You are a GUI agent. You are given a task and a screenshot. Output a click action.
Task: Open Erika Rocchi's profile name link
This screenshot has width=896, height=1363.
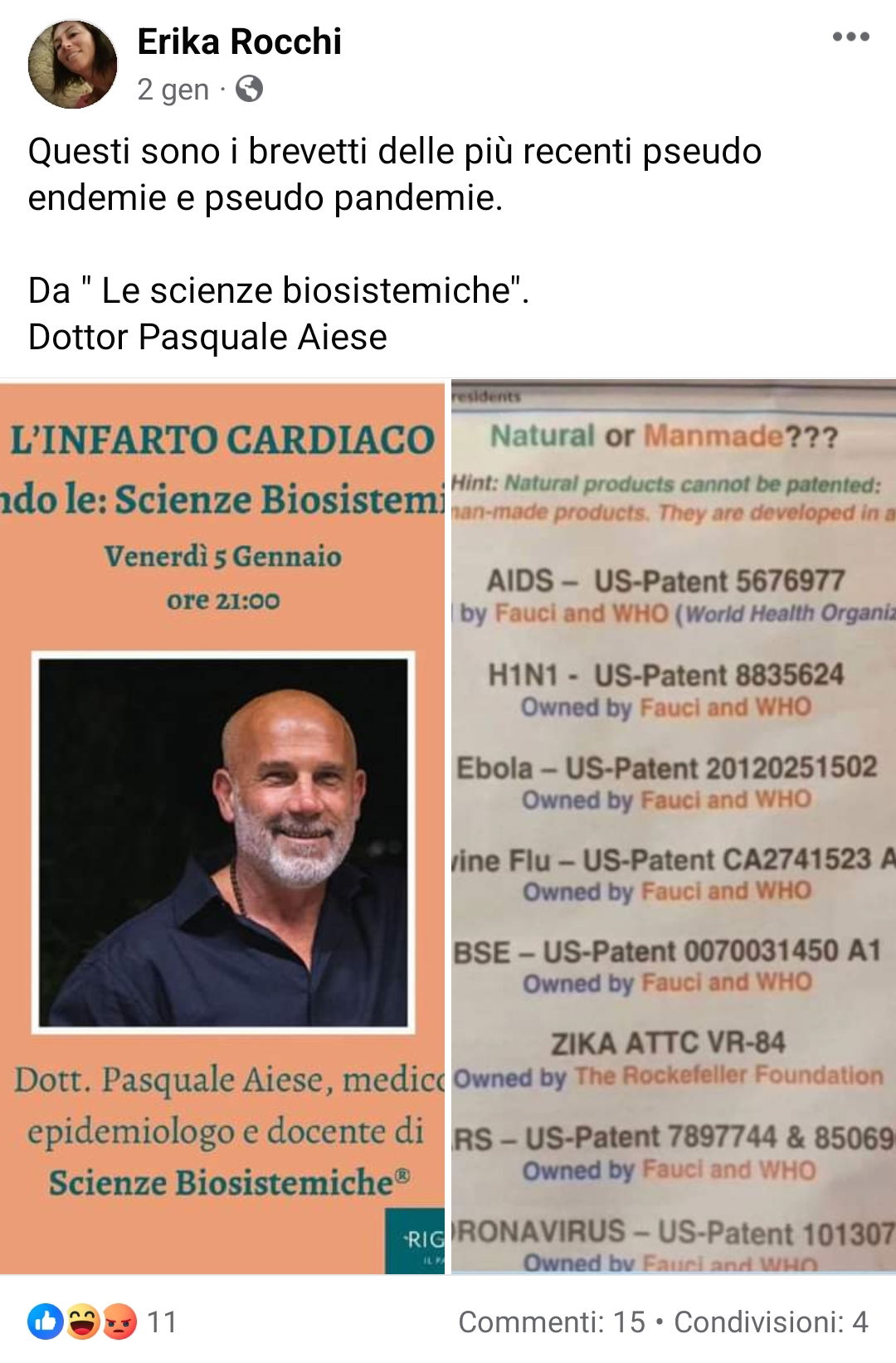(x=239, y=41)
